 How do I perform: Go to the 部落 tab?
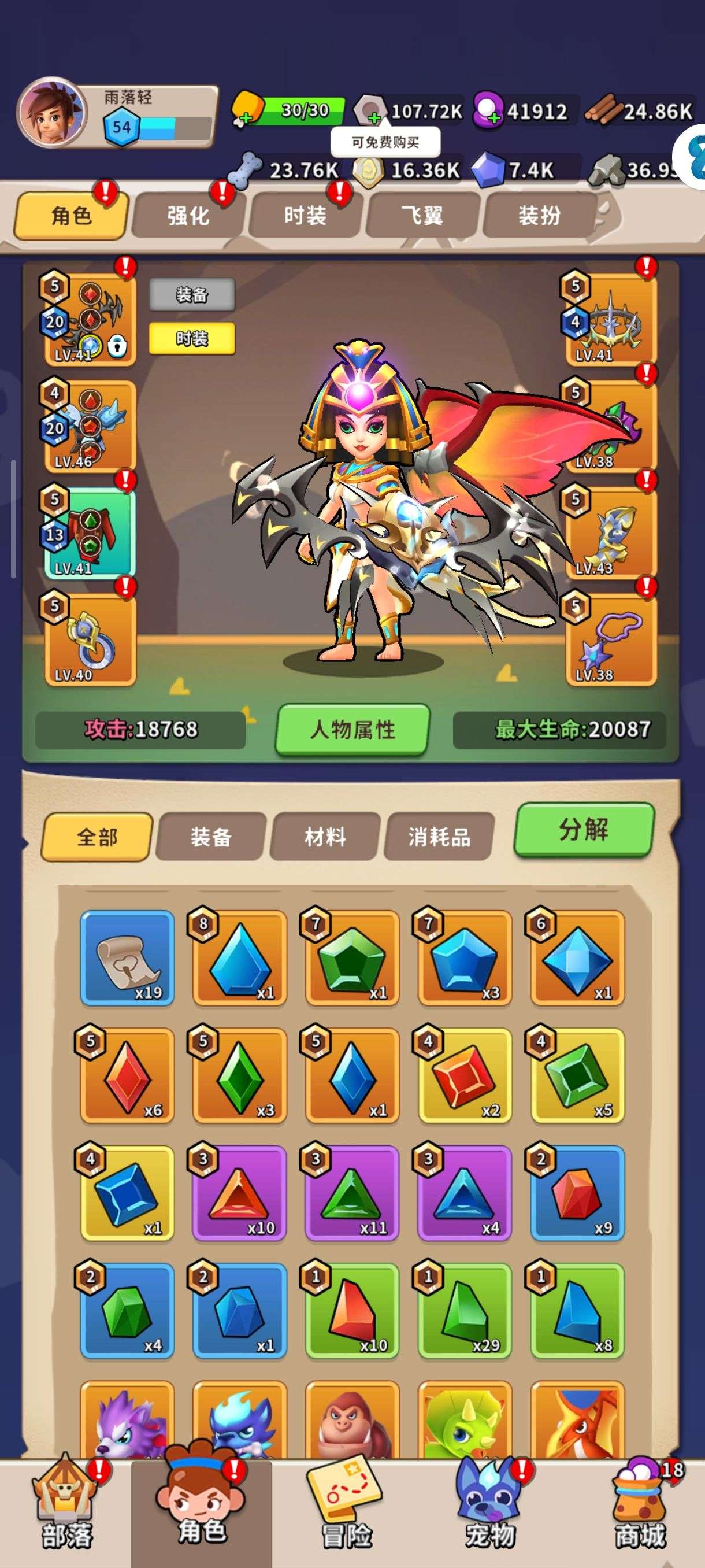pyautogui.click(x=66, y=1512)
